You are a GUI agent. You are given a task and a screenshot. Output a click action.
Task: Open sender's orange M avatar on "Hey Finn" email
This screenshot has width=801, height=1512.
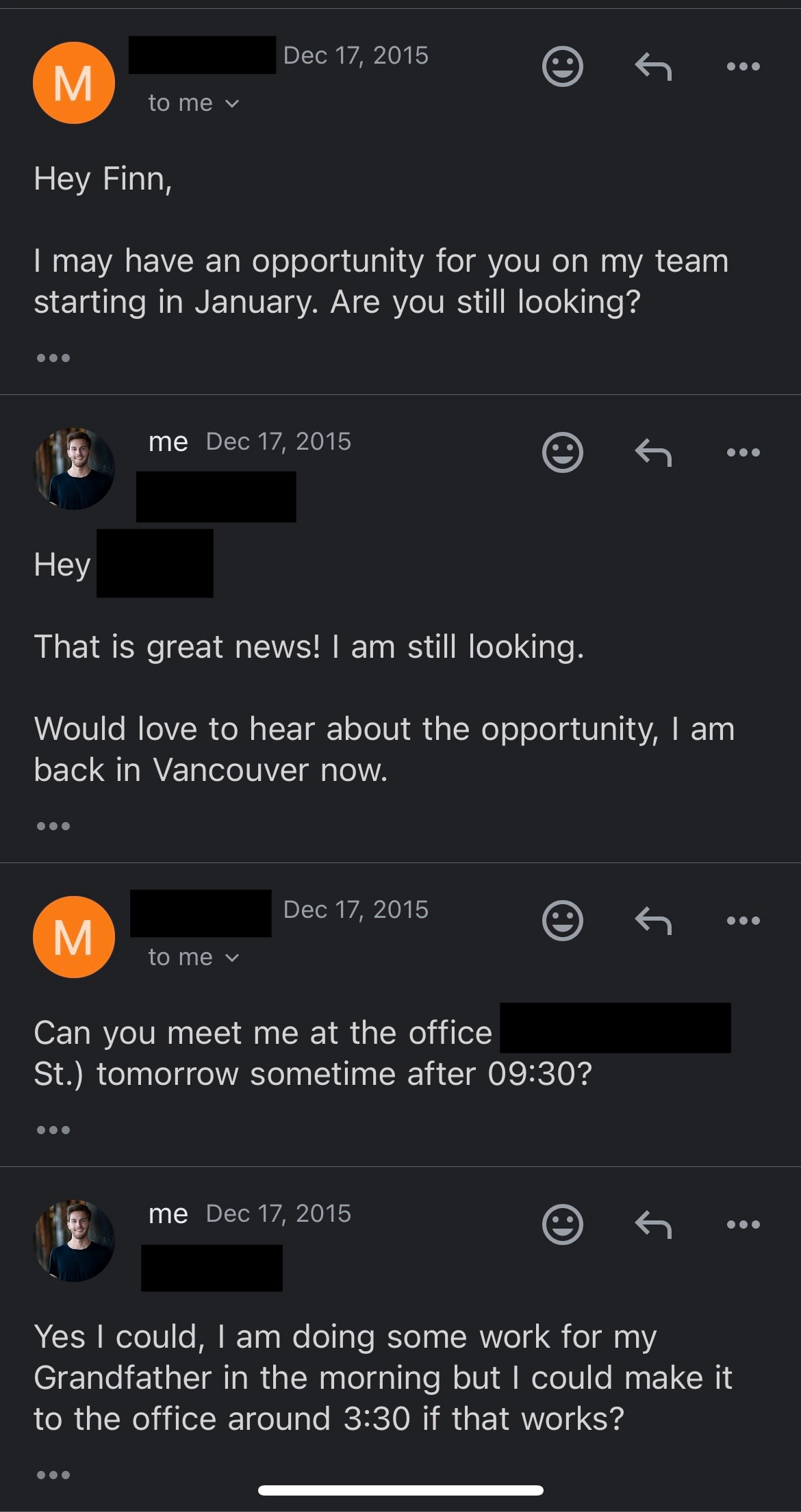(x=74, y=83)
